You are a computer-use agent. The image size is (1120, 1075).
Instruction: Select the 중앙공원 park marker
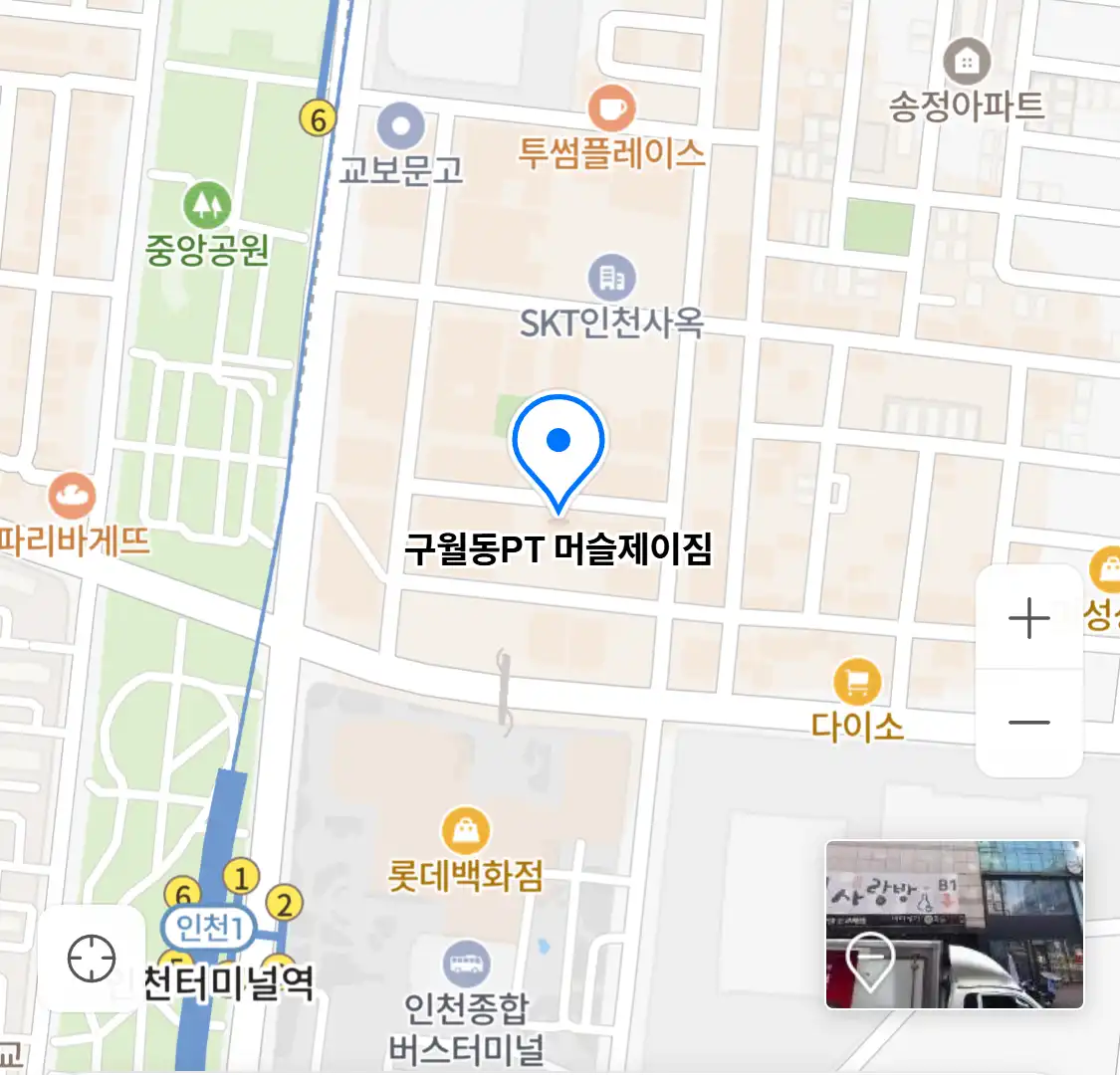[207, 205]
